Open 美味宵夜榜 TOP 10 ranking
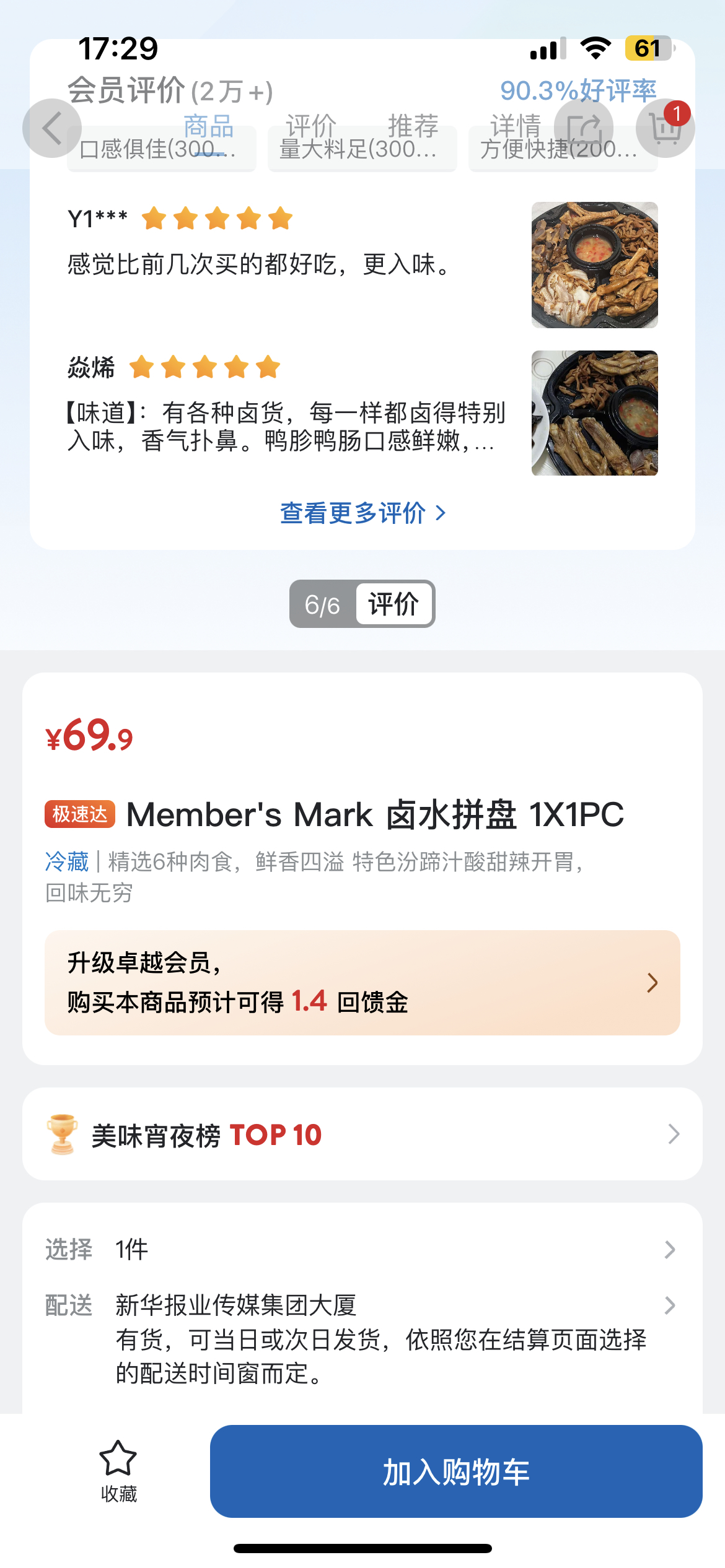The image size is (725, 1568). click(x=362, y=1134)
